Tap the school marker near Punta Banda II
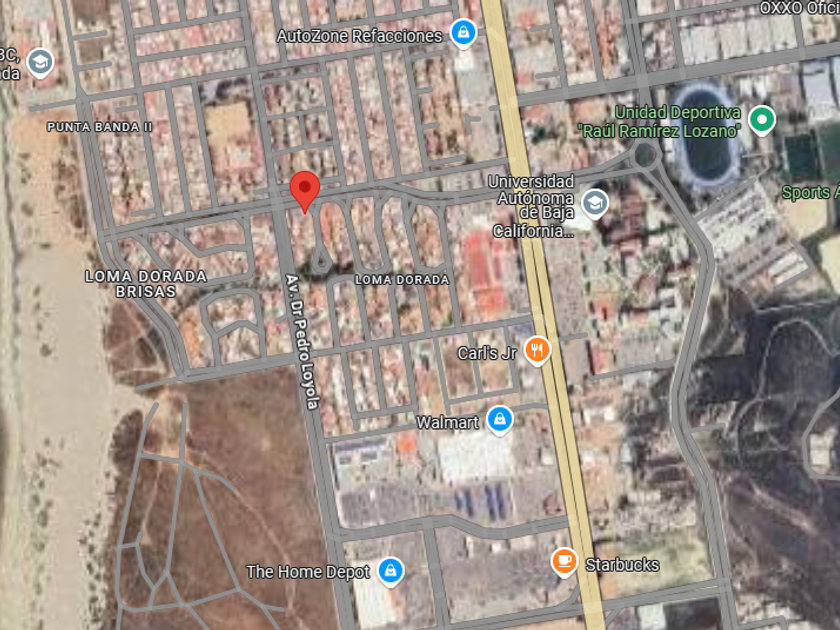Image resolution: width=840 pixels, height=630 pixels. click(40, 63)
